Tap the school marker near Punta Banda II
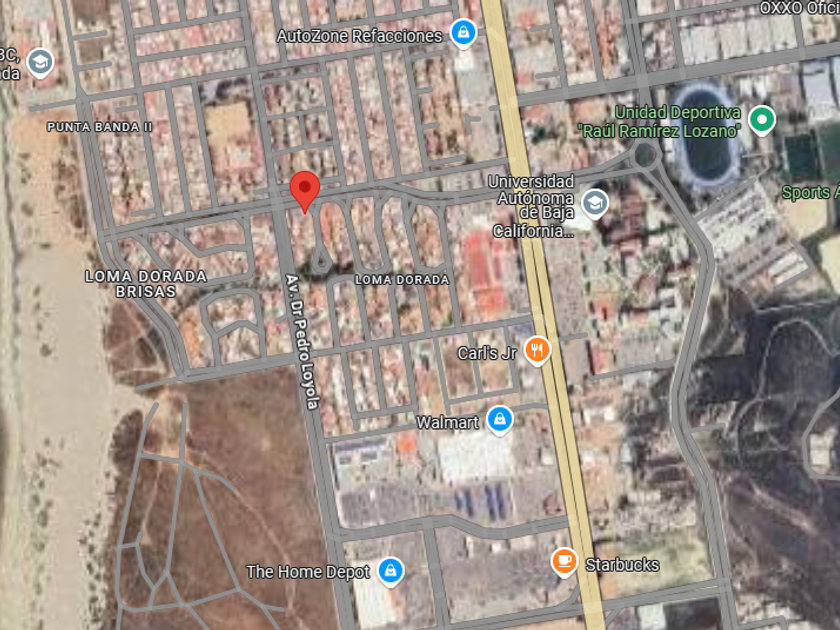Image resolution: width=840 pixels, height=630 pixels. click(40, 63)
